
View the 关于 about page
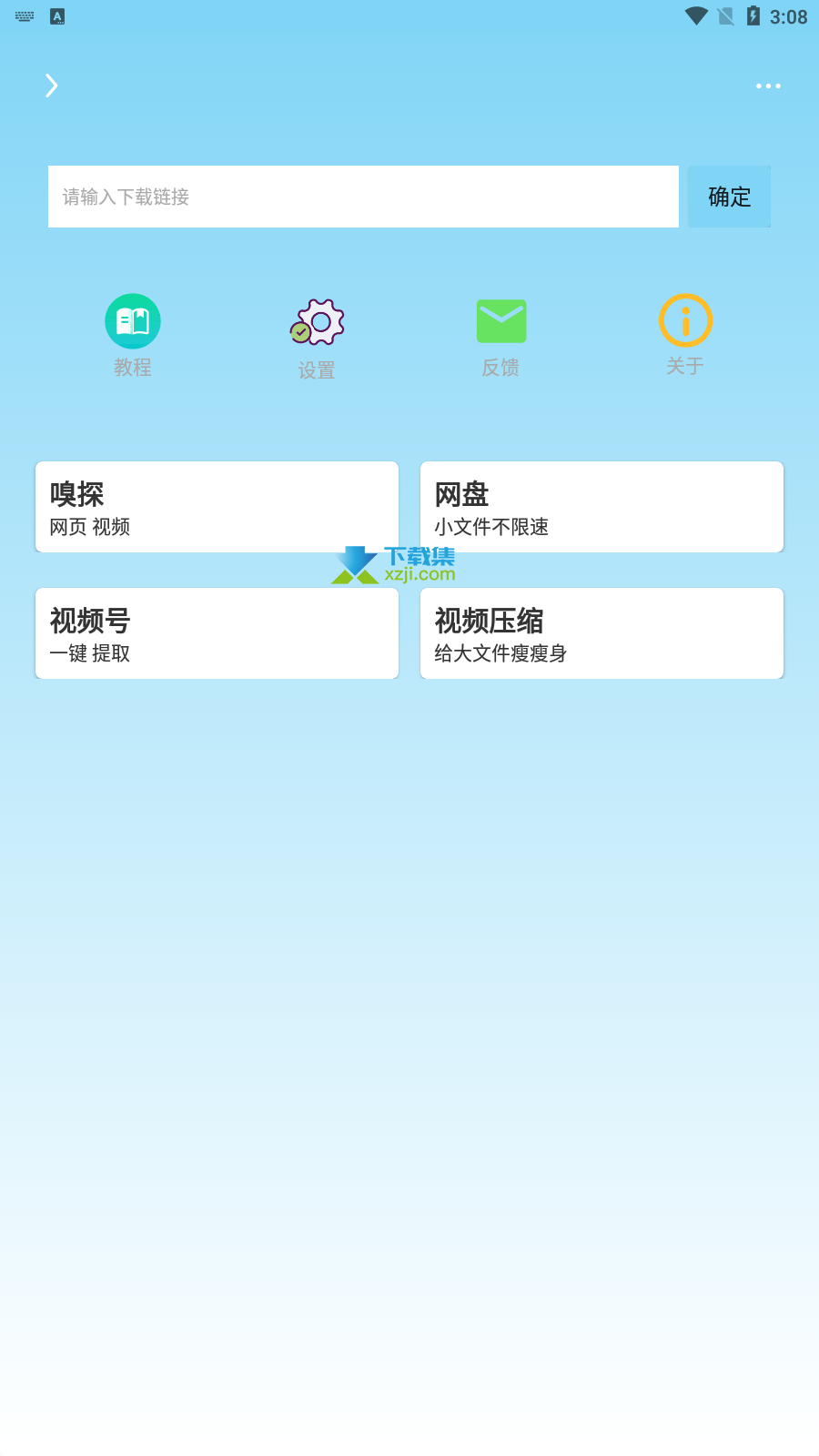(x=685, y=335)
